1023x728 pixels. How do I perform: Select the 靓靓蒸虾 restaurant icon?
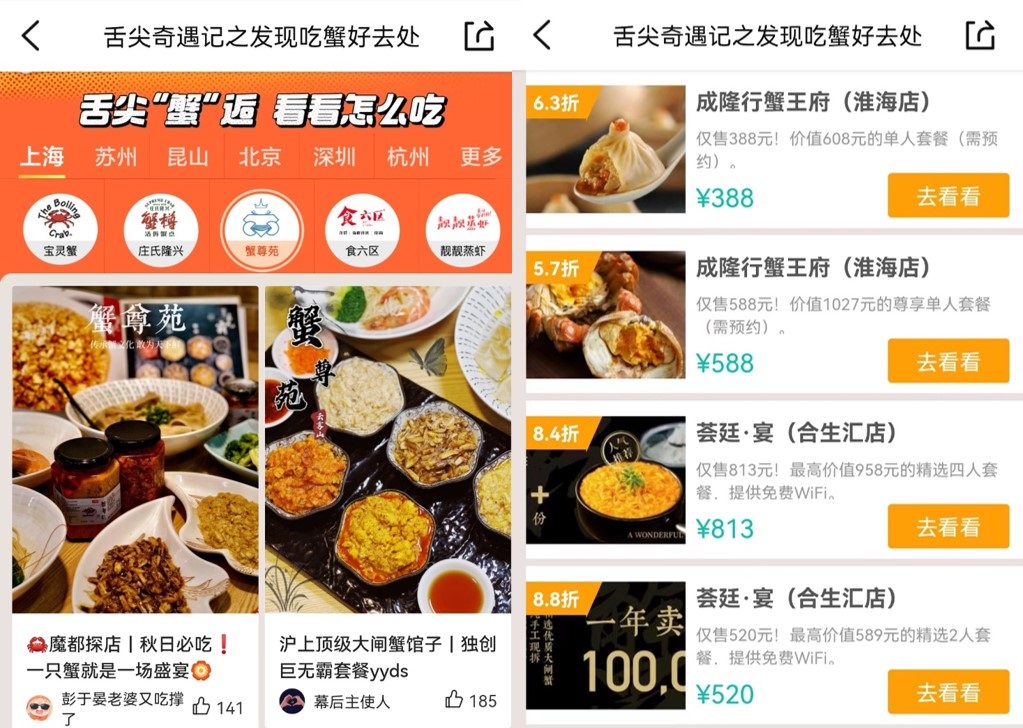pyautogui.click(x=462, y=226)
